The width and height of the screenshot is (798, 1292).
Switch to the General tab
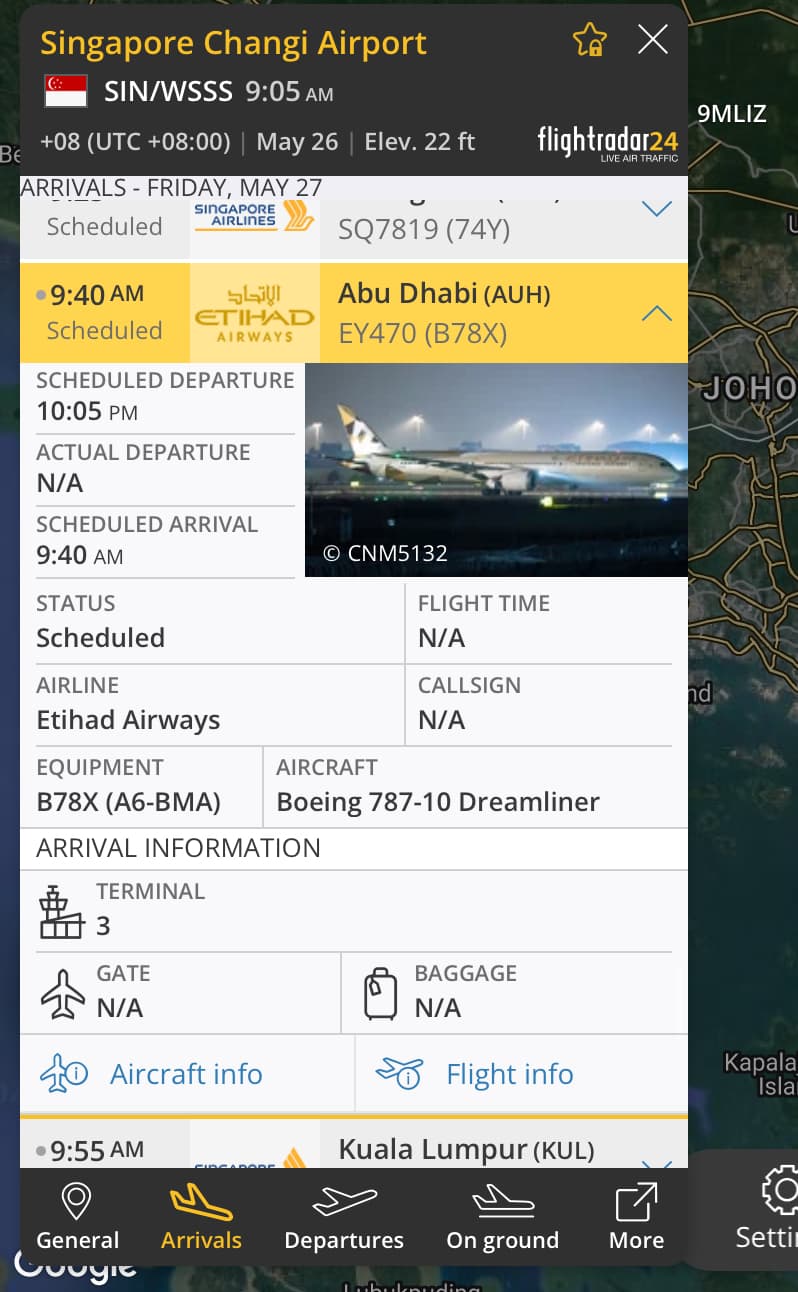click(77, 1216)
